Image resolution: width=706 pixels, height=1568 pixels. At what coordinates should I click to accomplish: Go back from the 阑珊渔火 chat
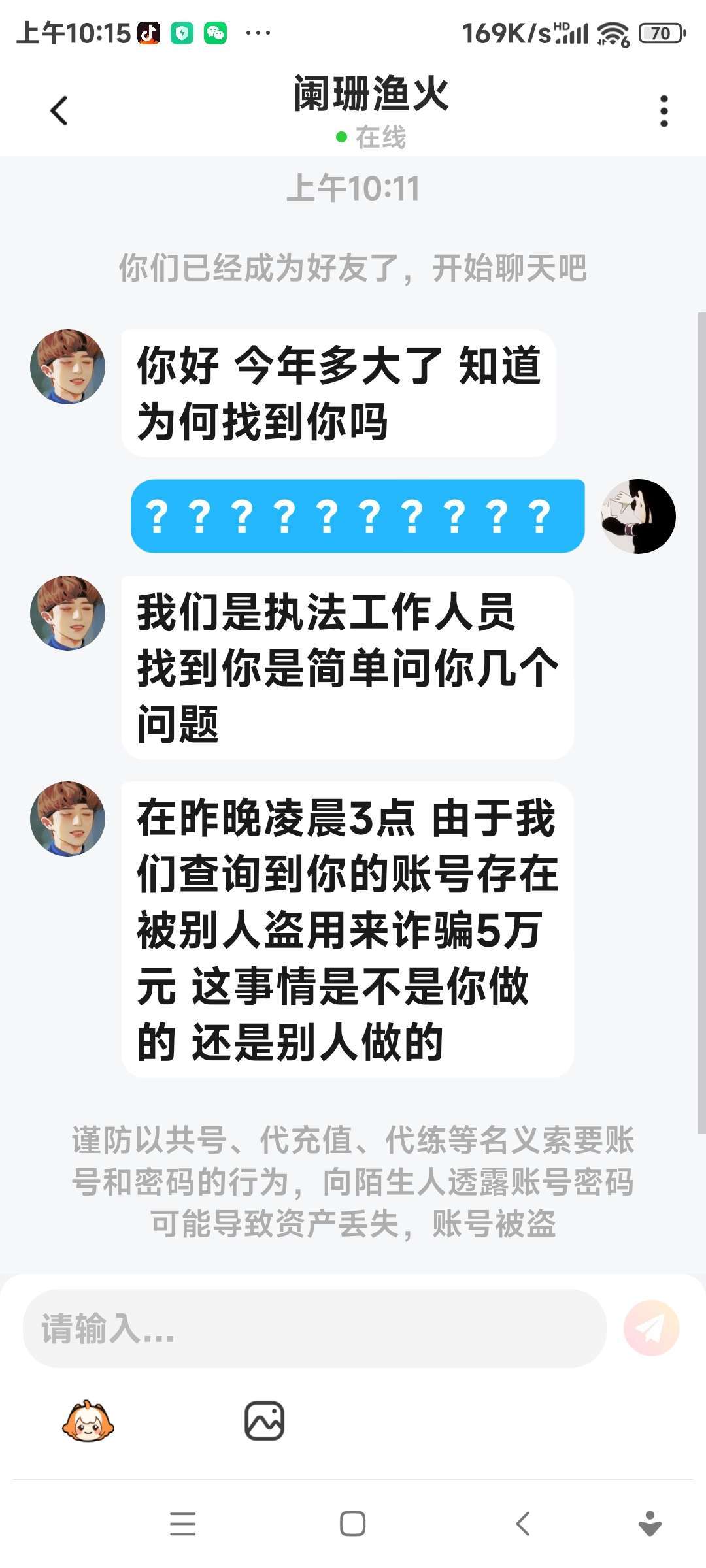coord(59,110)
